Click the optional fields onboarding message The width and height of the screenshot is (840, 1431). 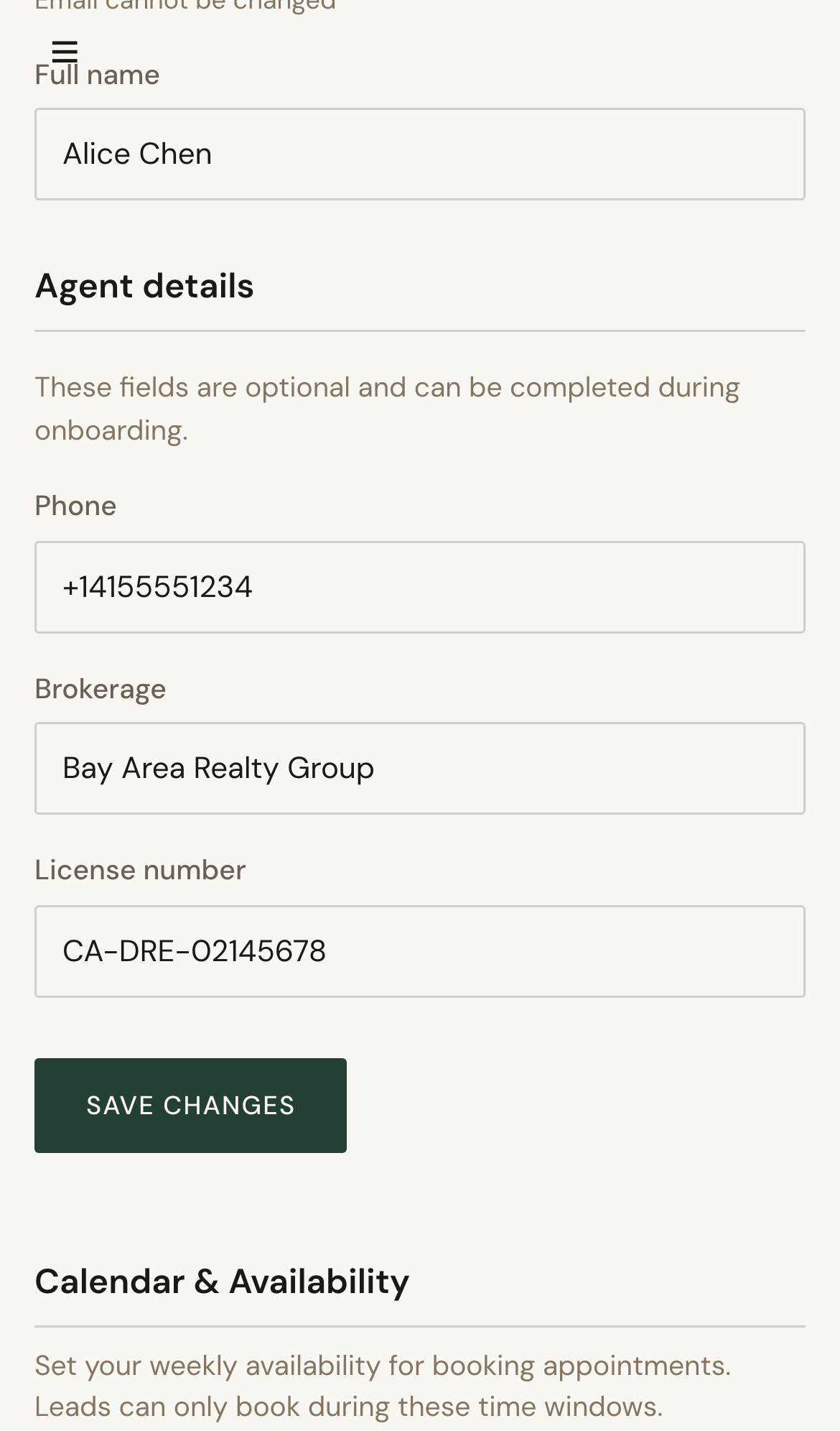pos(386,407)
